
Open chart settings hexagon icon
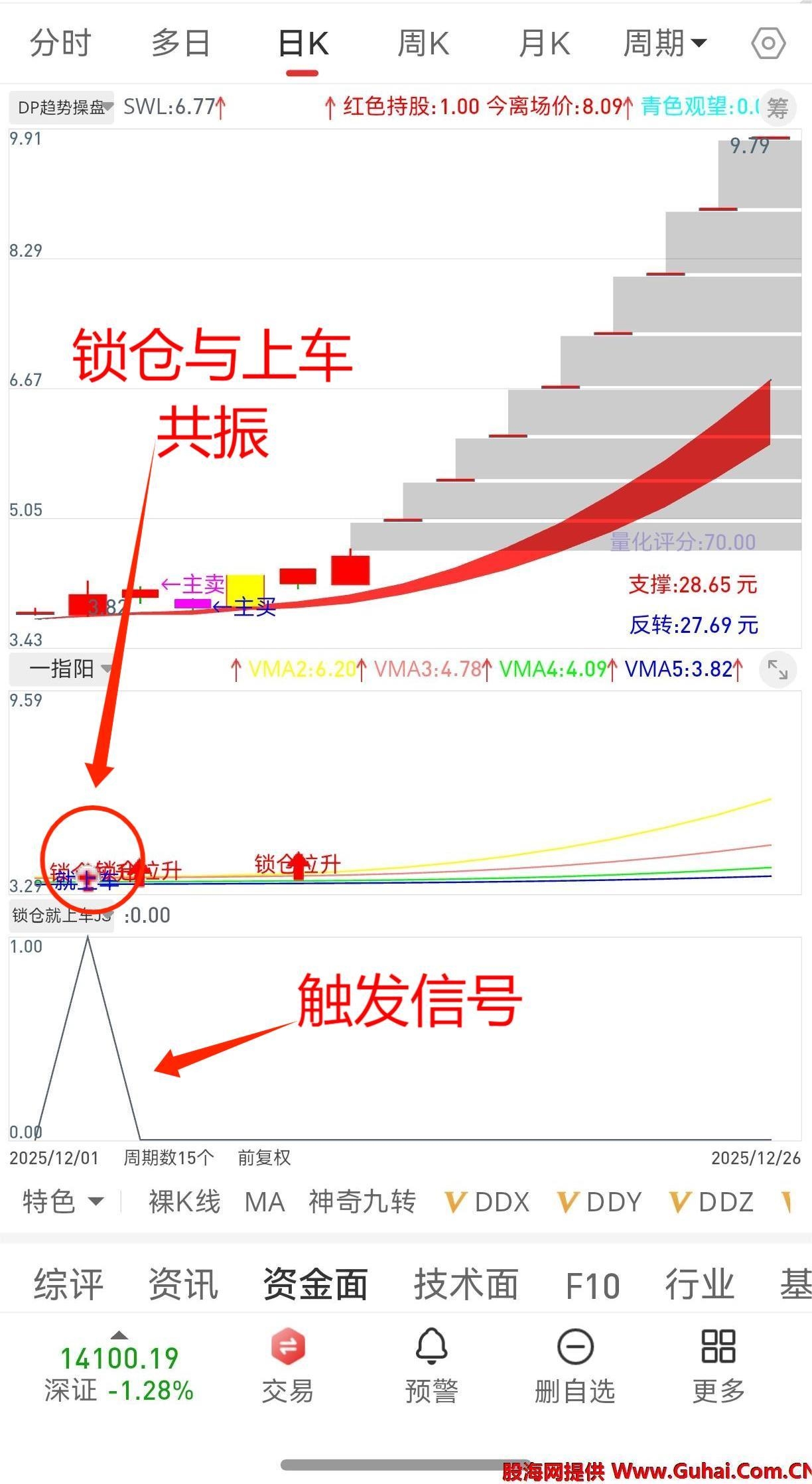pos(768,44)
